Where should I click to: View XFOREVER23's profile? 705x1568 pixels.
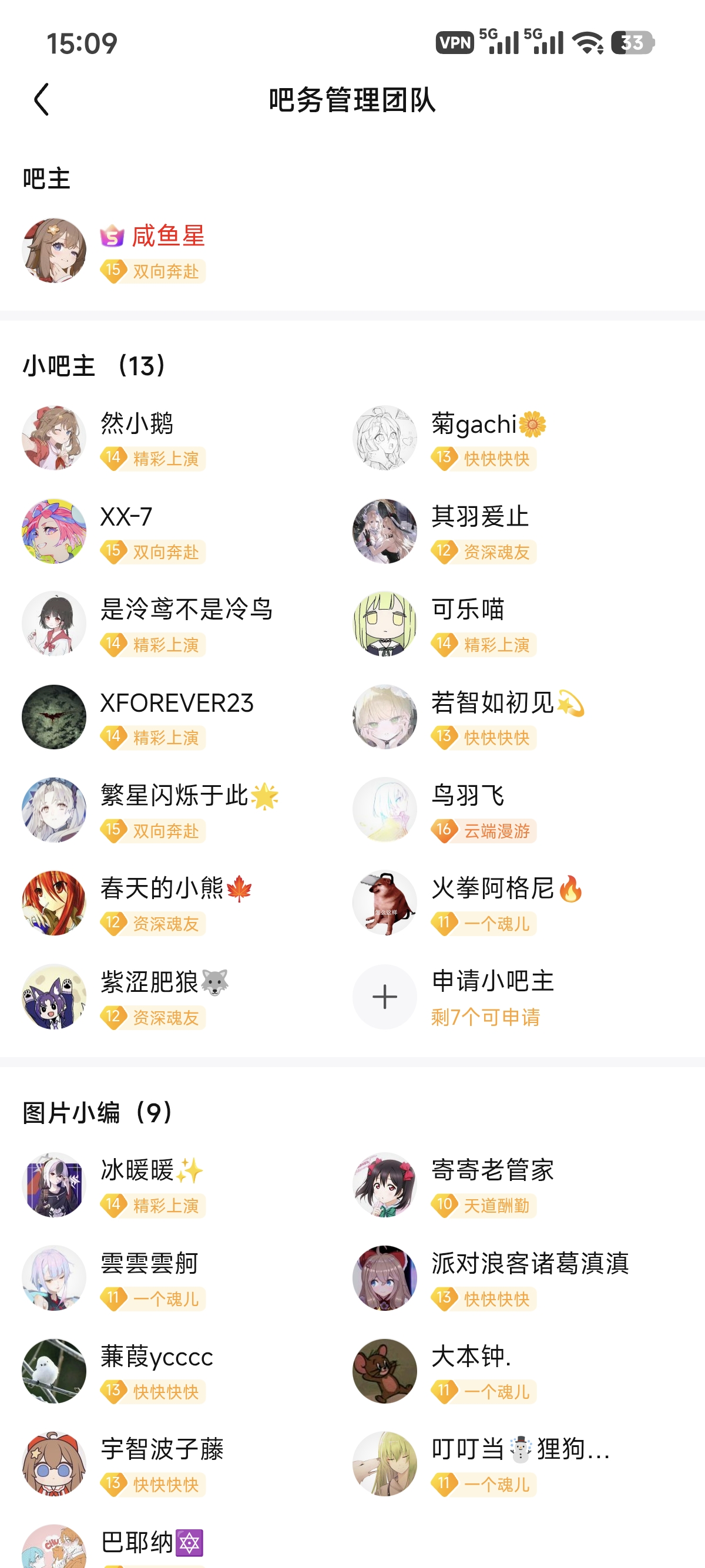(54, 717)
